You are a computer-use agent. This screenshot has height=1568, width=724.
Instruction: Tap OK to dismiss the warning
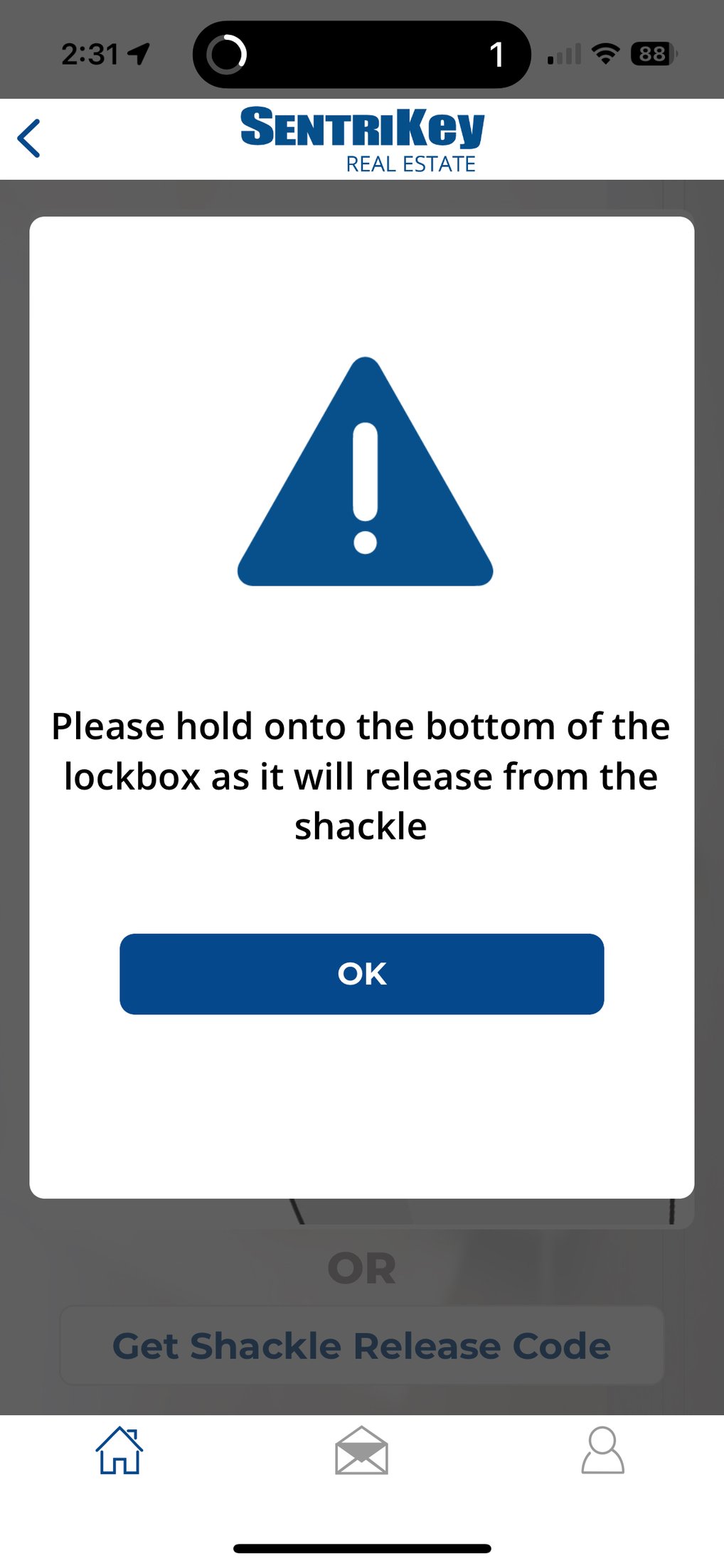[x=361, y=974]
